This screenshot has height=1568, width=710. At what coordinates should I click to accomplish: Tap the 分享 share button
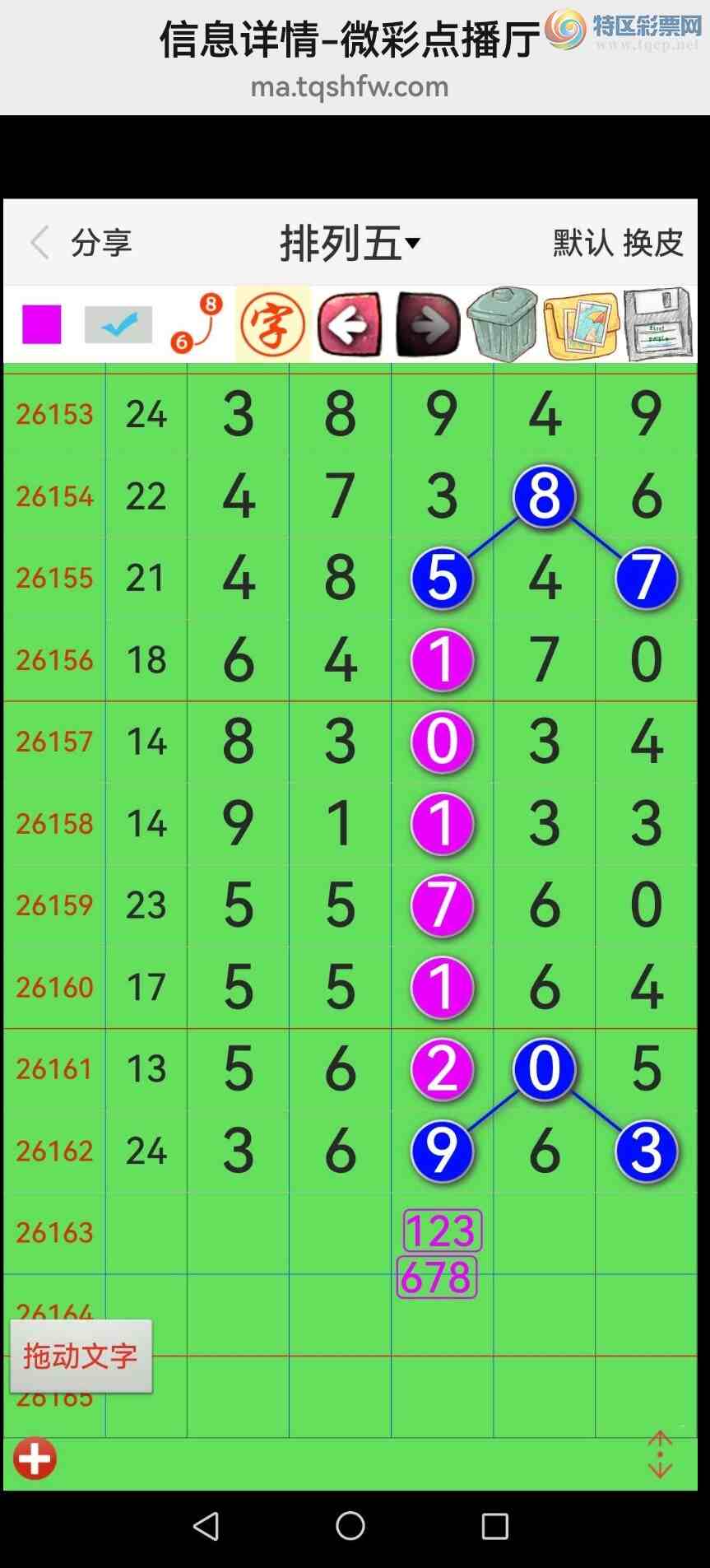coord(101,243)
